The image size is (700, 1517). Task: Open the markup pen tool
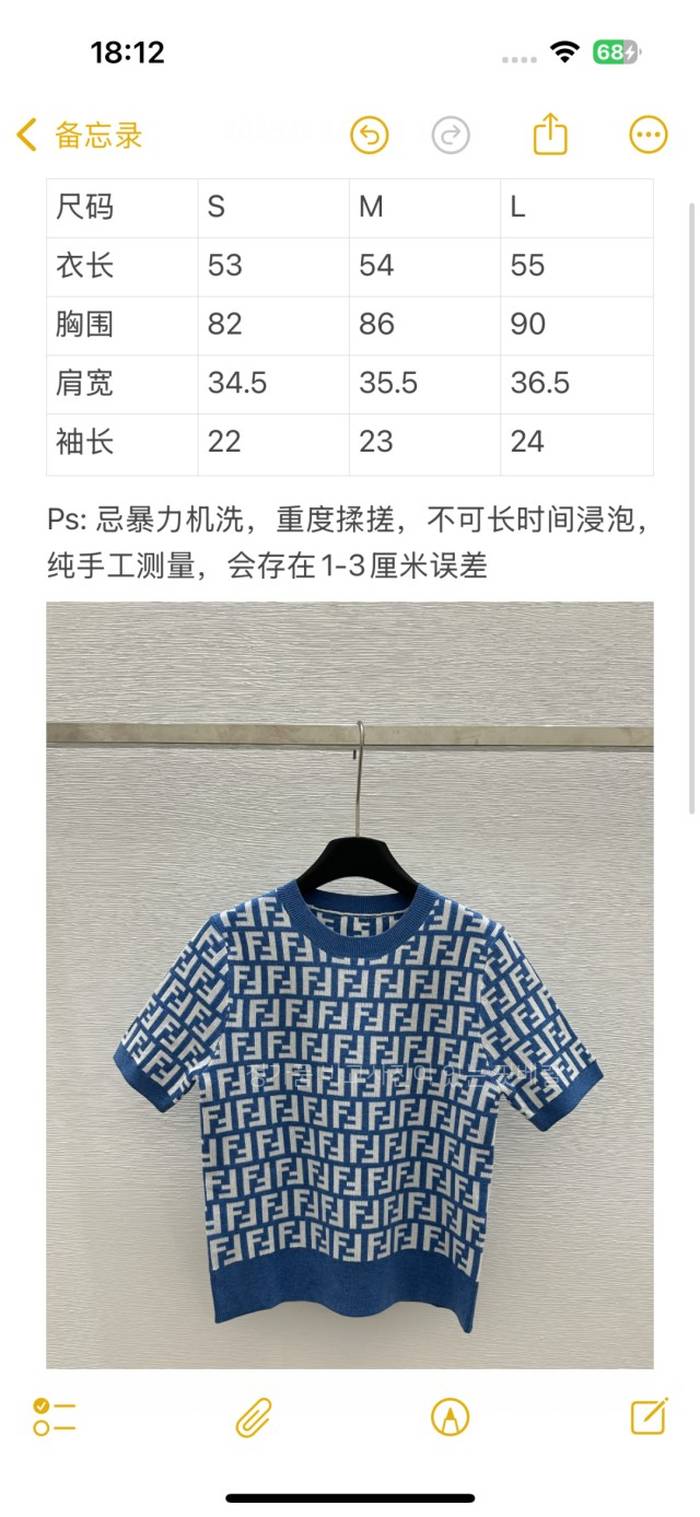[x=450, y=1417]
